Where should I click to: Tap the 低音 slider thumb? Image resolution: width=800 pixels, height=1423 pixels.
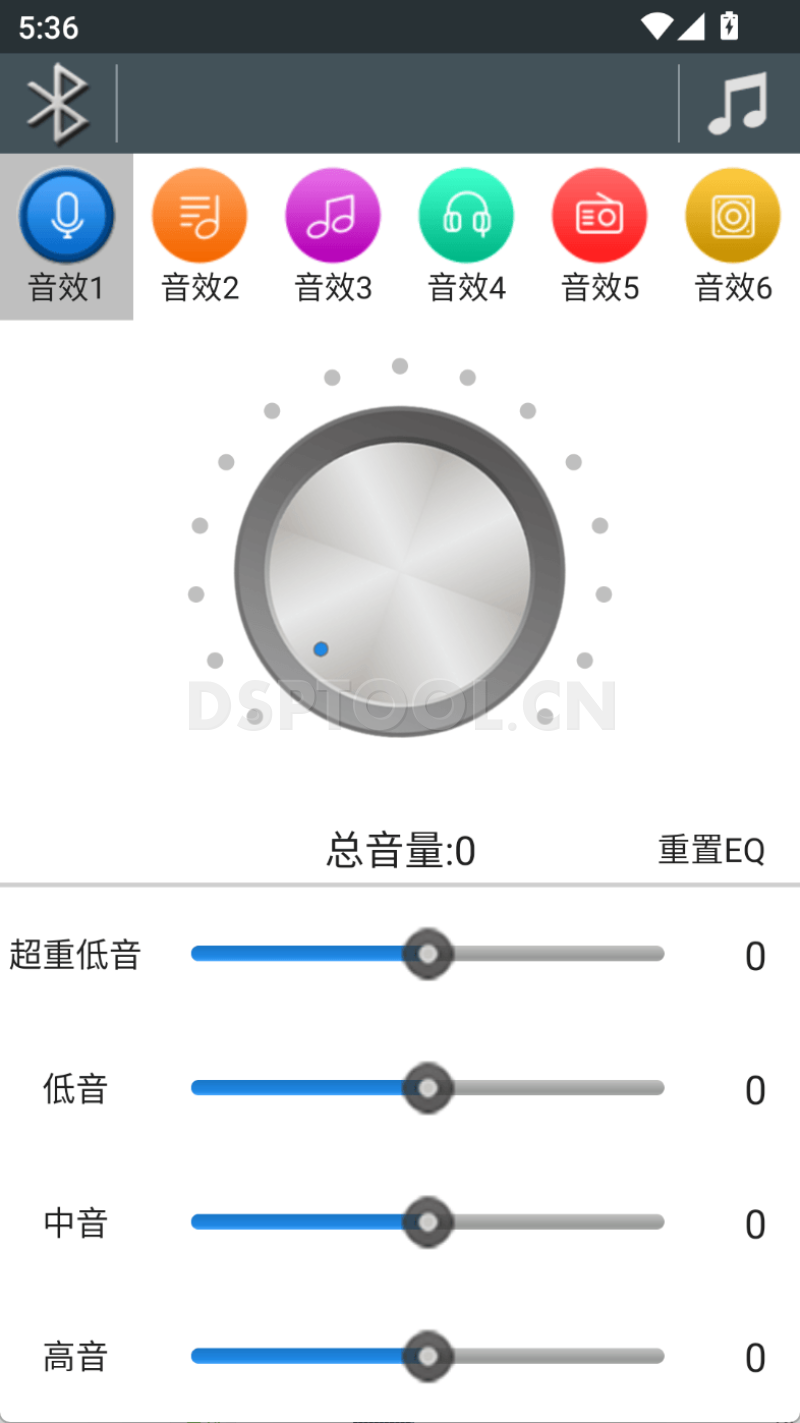click(x=429, y=1088)
